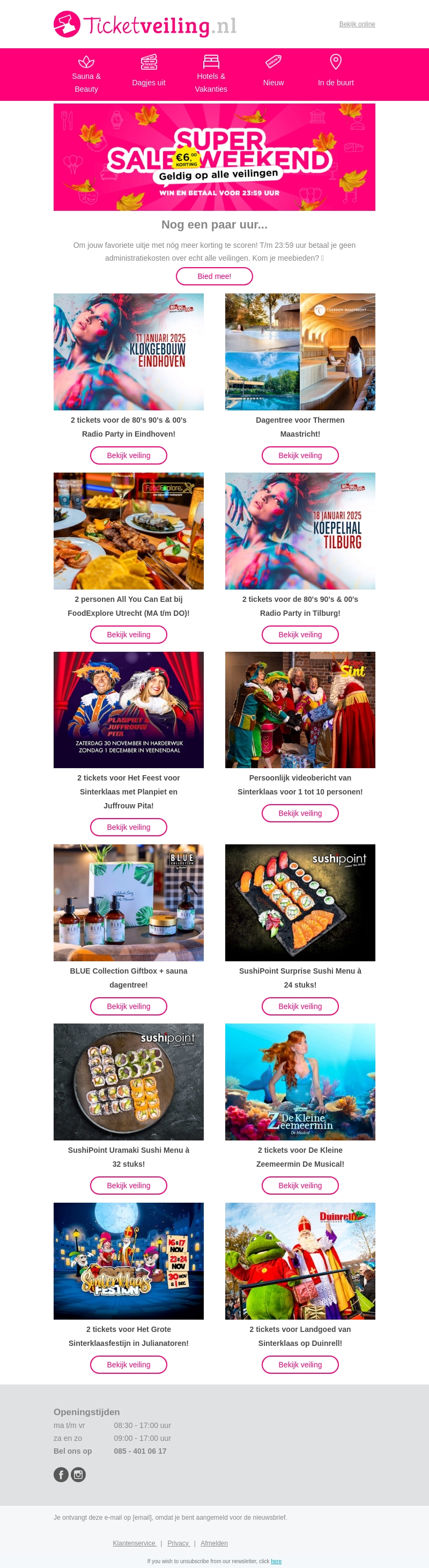The width and height of the screenshot is (429, 1568).
Task: Open the SushiPoint Surprise Sushi Menu picture
Action: tap(300, 902)
